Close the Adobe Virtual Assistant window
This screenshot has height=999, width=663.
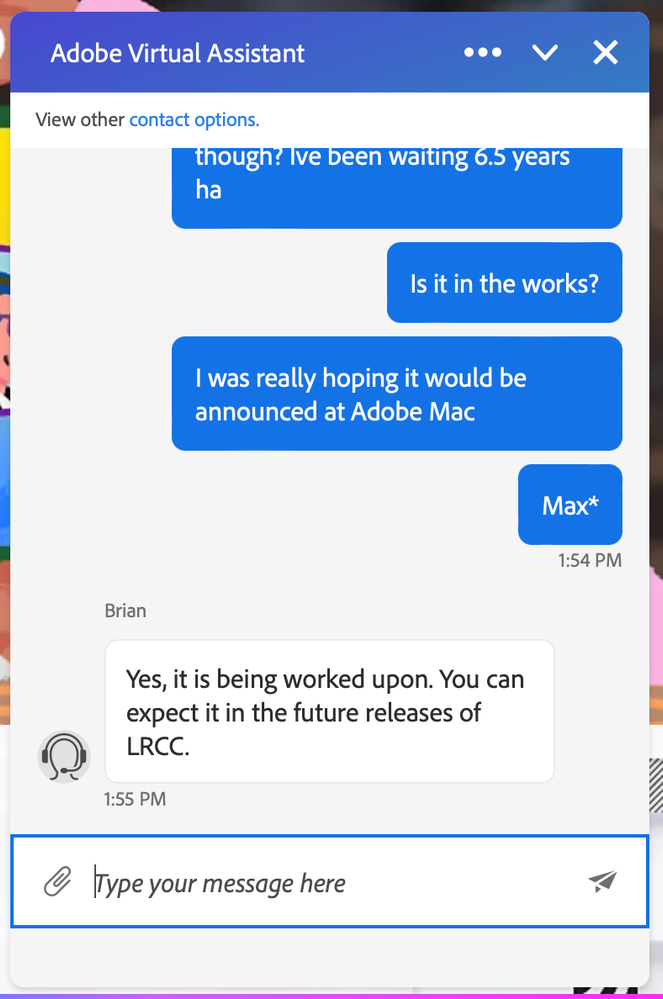click(x=605, y=53)
